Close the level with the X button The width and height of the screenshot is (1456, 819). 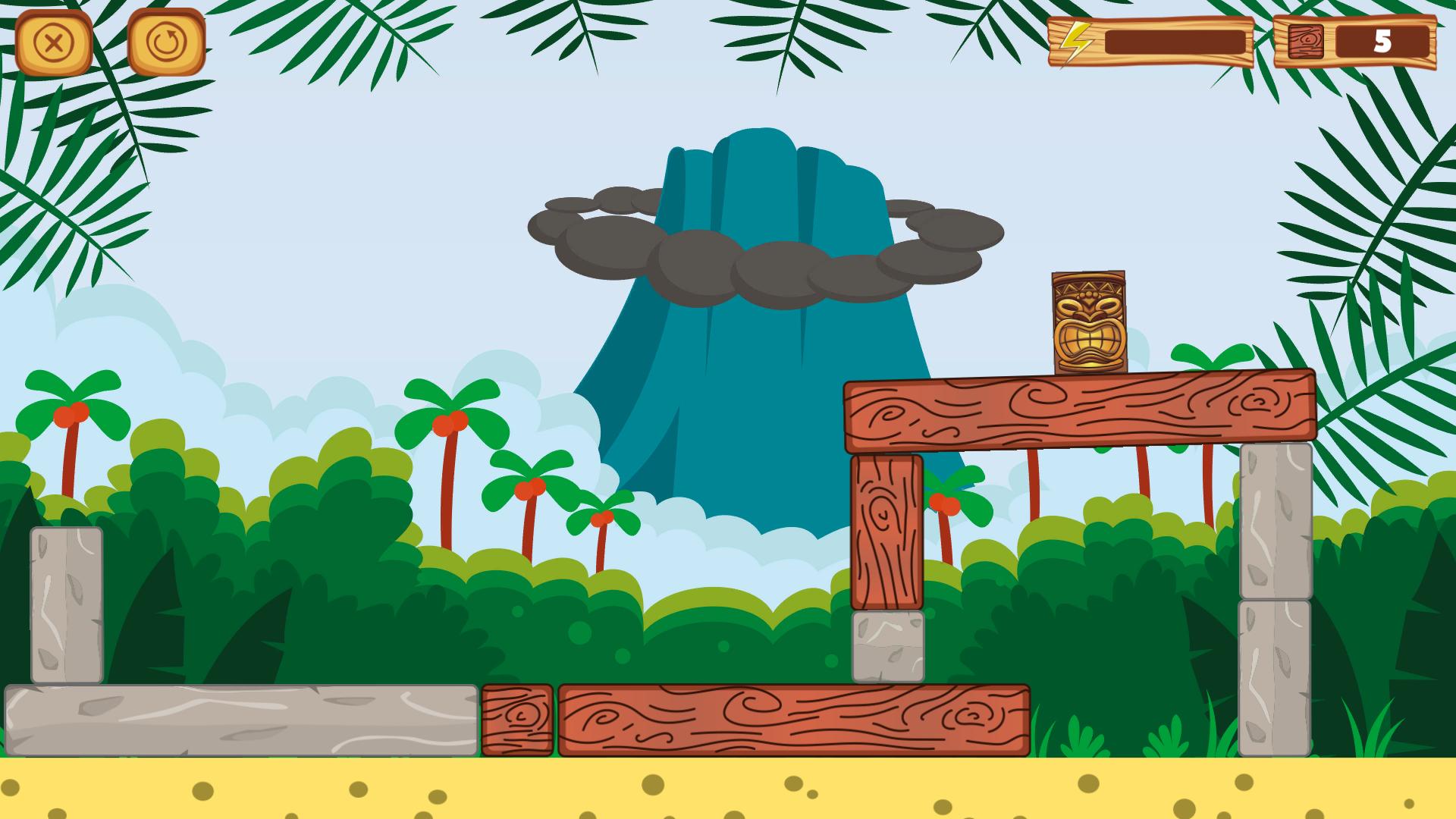[x=53, y=42]
